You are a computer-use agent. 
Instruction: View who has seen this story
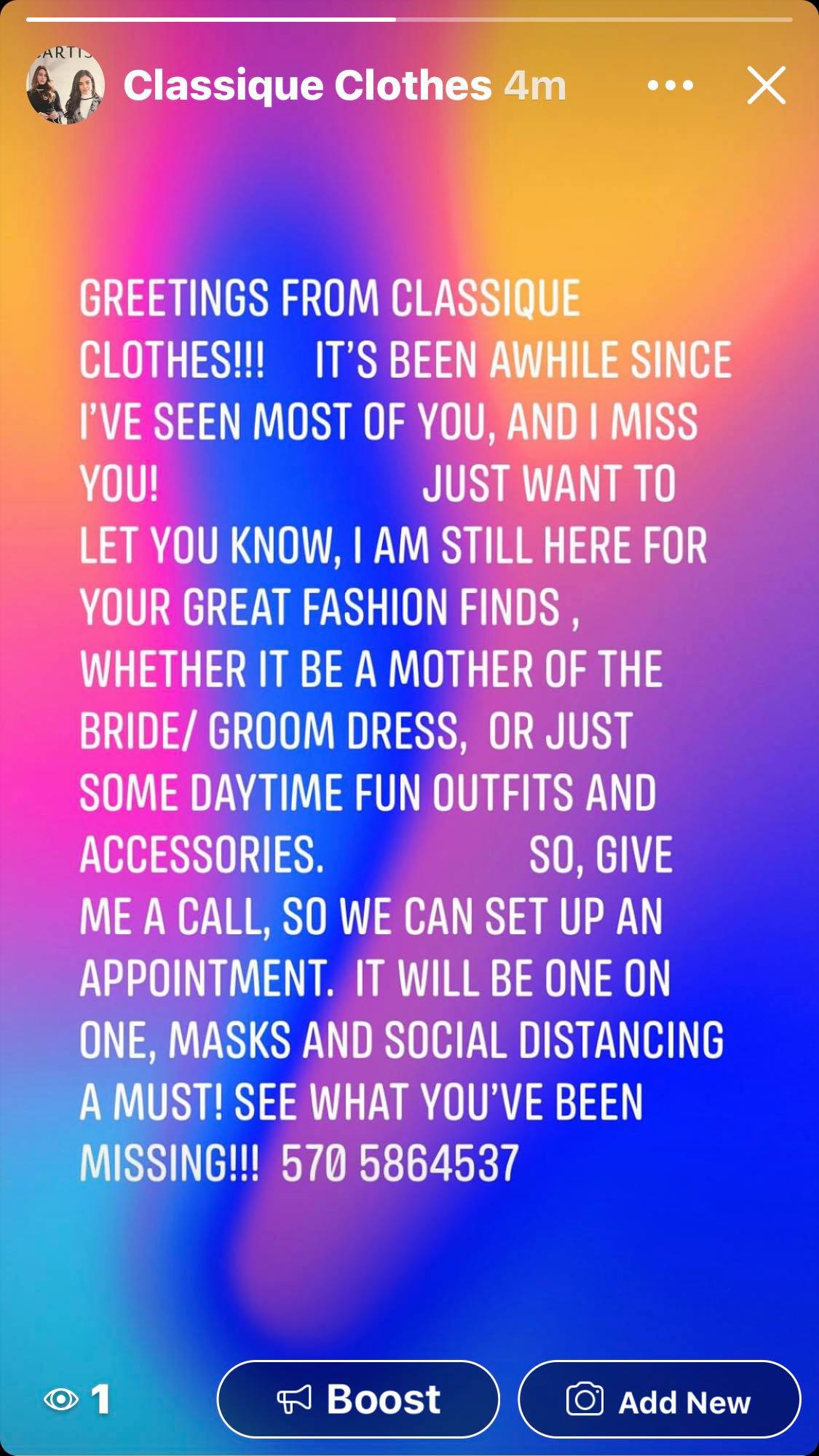coord(77,1399)
